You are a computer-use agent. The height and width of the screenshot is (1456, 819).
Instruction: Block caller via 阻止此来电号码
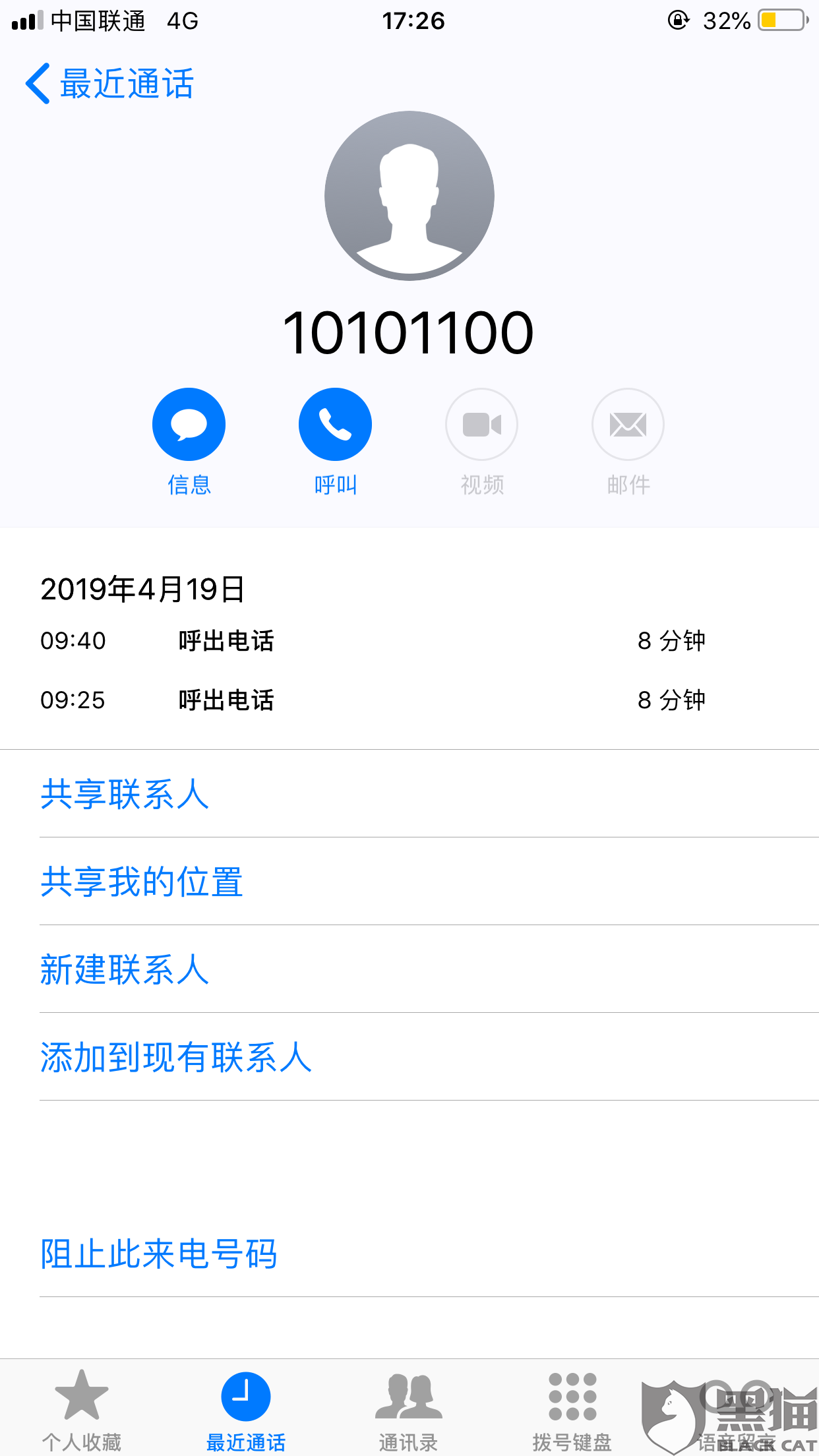tap(159, 1254)
